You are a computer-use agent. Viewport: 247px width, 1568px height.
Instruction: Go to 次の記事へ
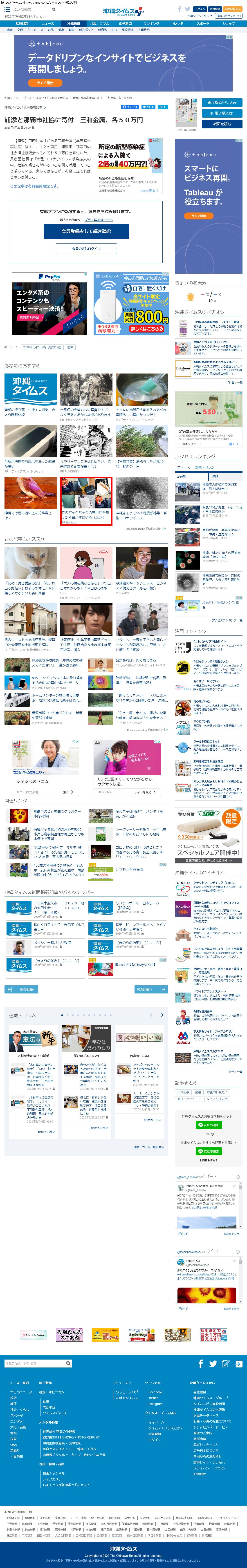pos(151,990)
